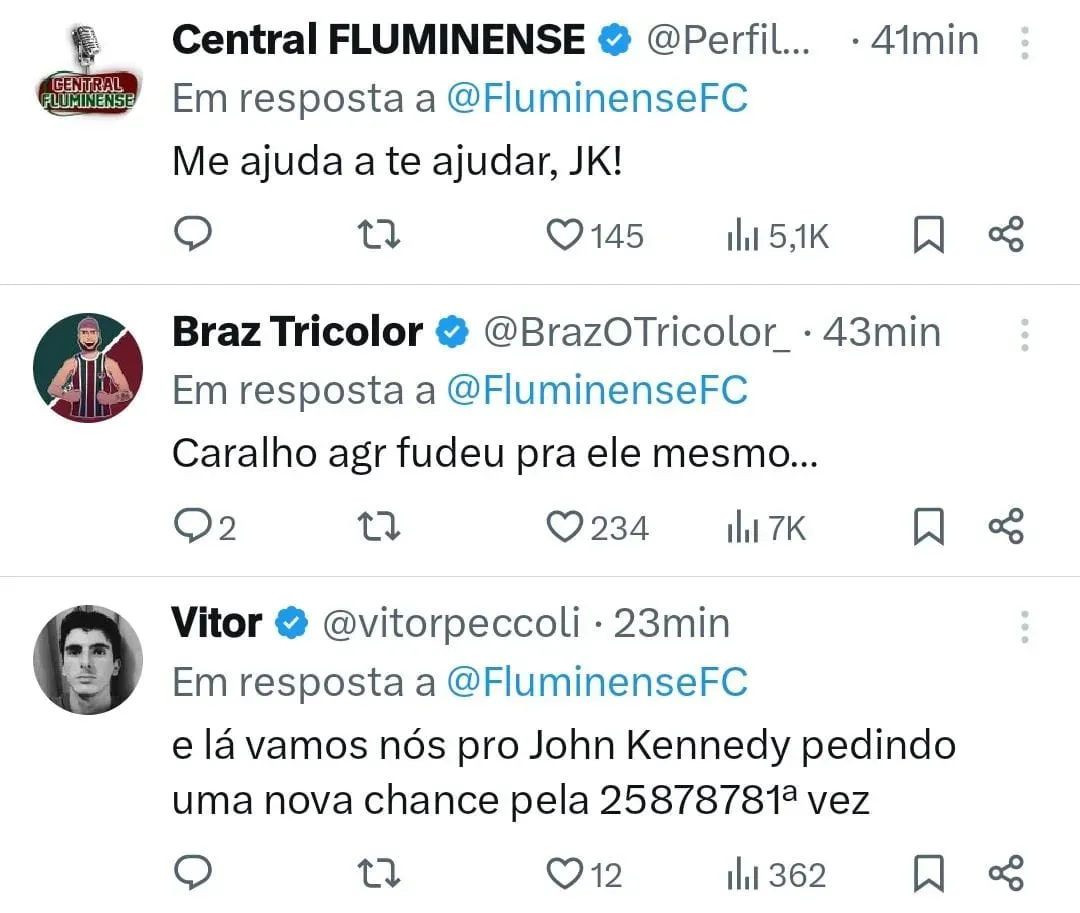Reply to Central FLUMINENSE's tweet
The width and height of the screenshot is (1080, 913).
(x=192, y=235)
